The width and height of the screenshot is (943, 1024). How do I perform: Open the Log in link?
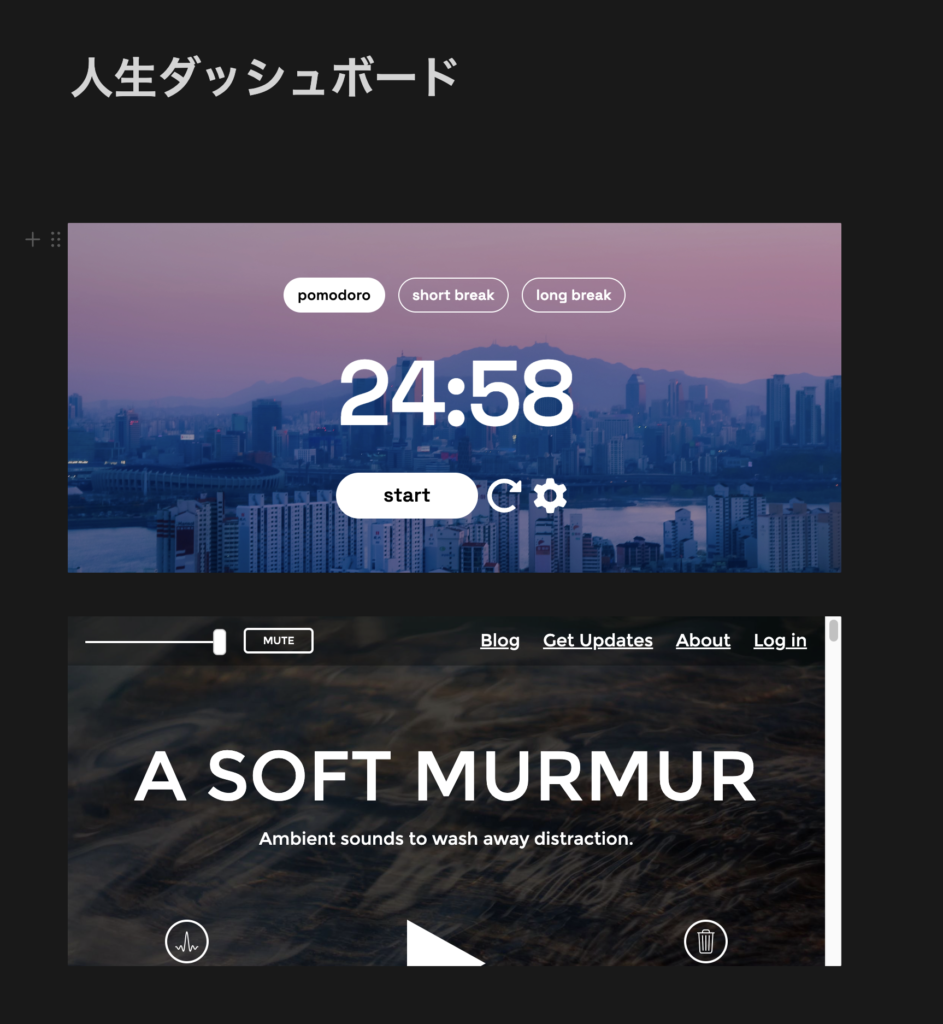[x=780, y=641]
